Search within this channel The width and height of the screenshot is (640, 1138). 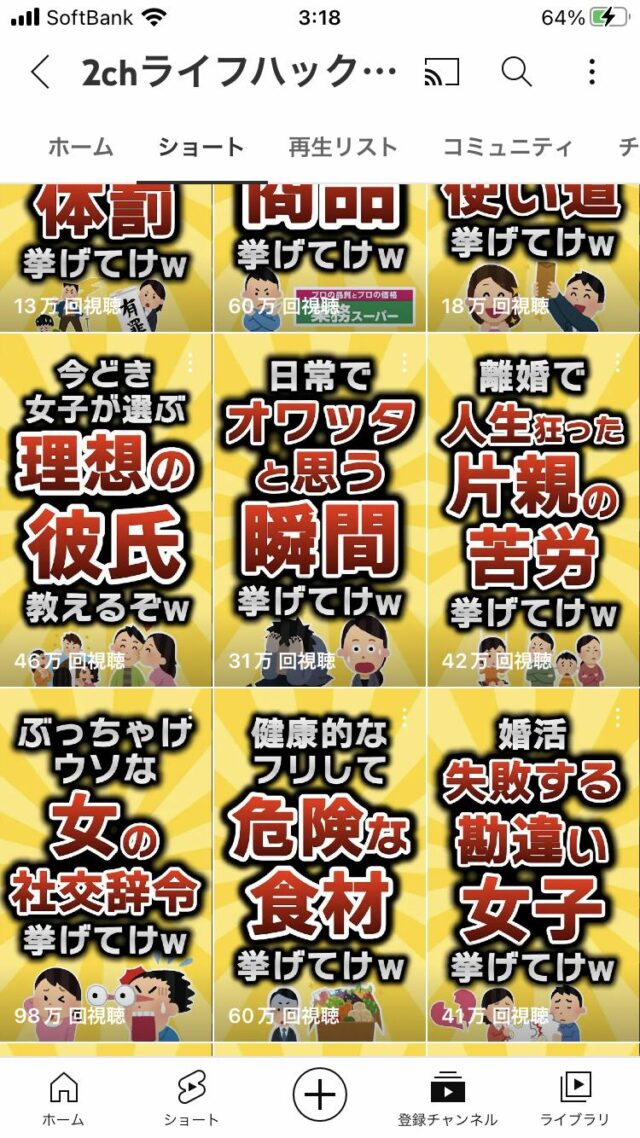click(x=516, y=72)
